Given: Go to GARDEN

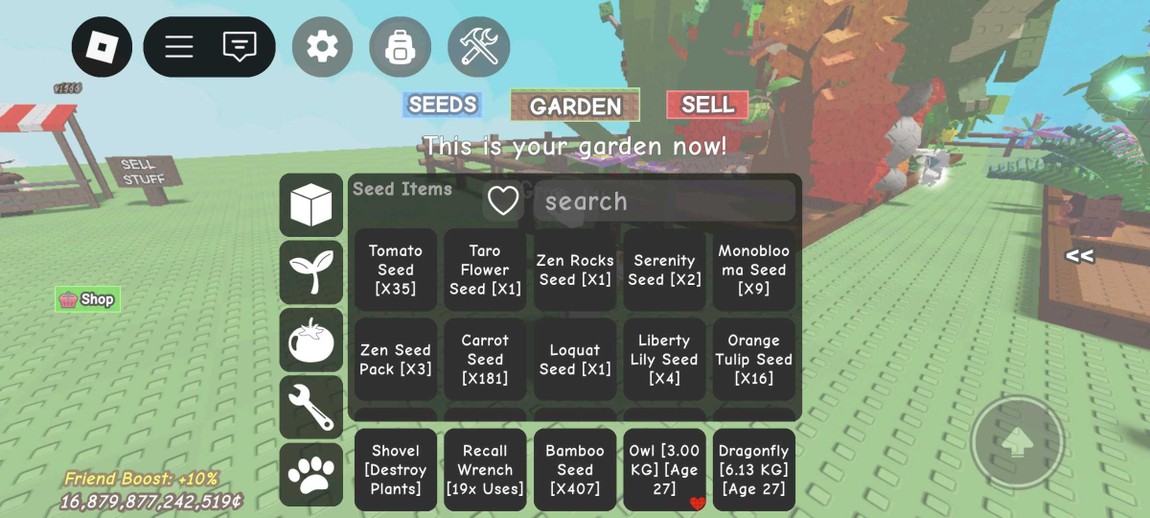Looking at the screenshot, I should coord(575,106).
